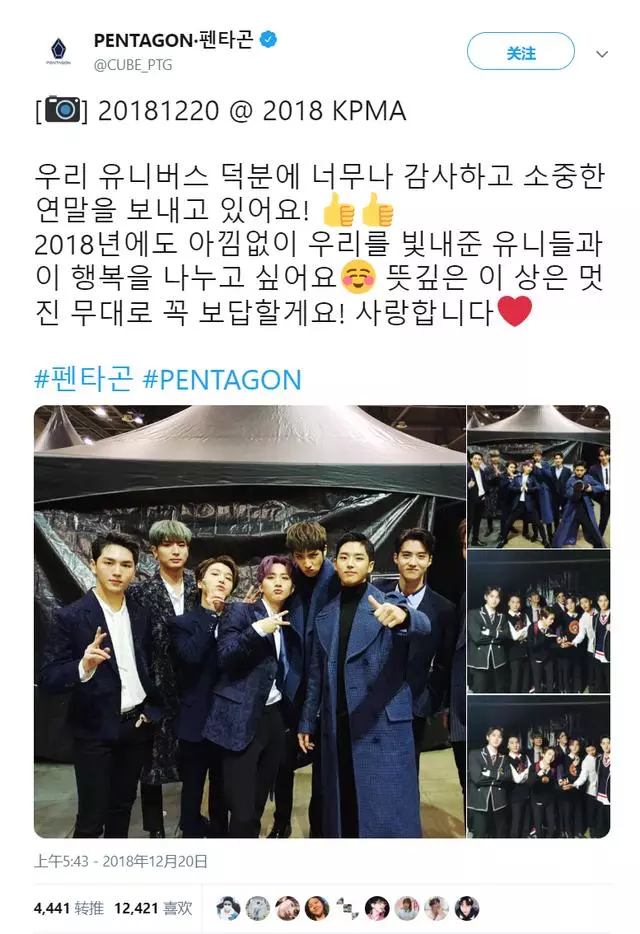
Task: Open the middle right photo thumbnail
Action: click(538, 620)
